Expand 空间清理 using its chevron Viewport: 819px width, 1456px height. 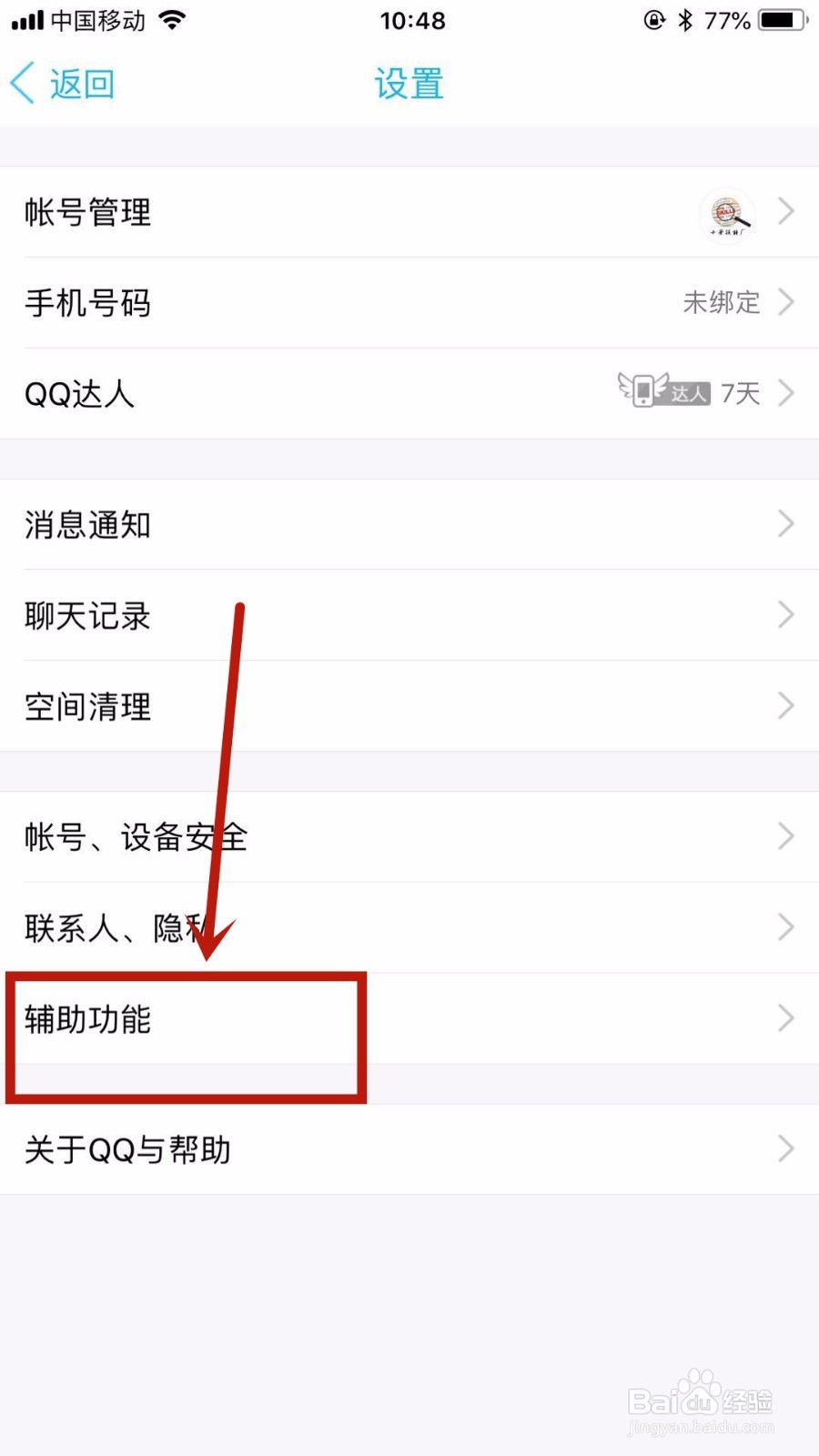[x=784, y=705]
